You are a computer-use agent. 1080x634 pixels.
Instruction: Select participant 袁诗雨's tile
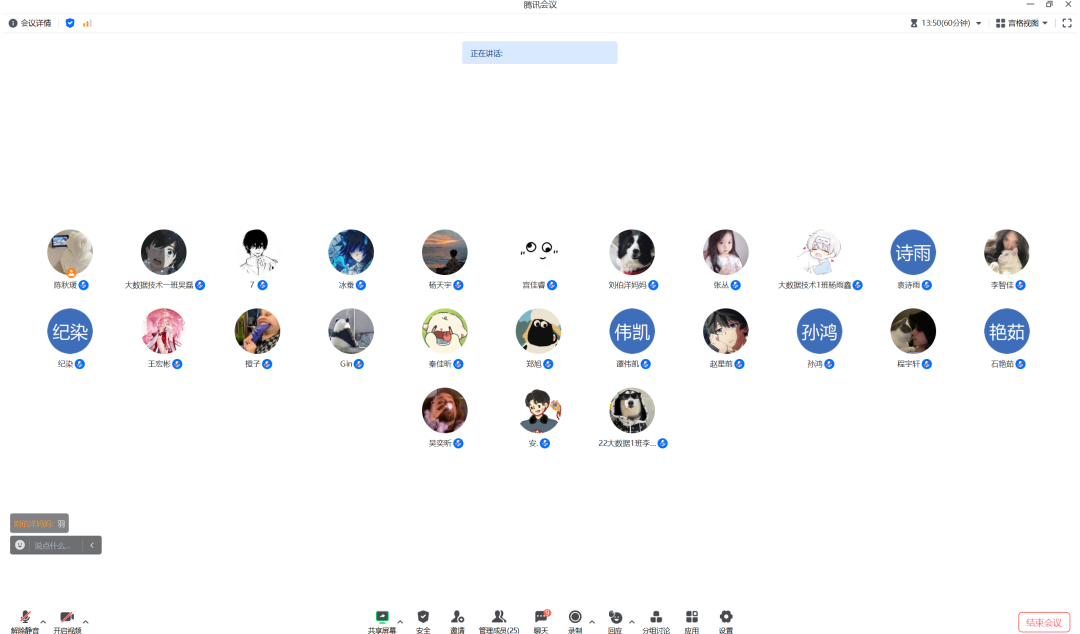913,253
